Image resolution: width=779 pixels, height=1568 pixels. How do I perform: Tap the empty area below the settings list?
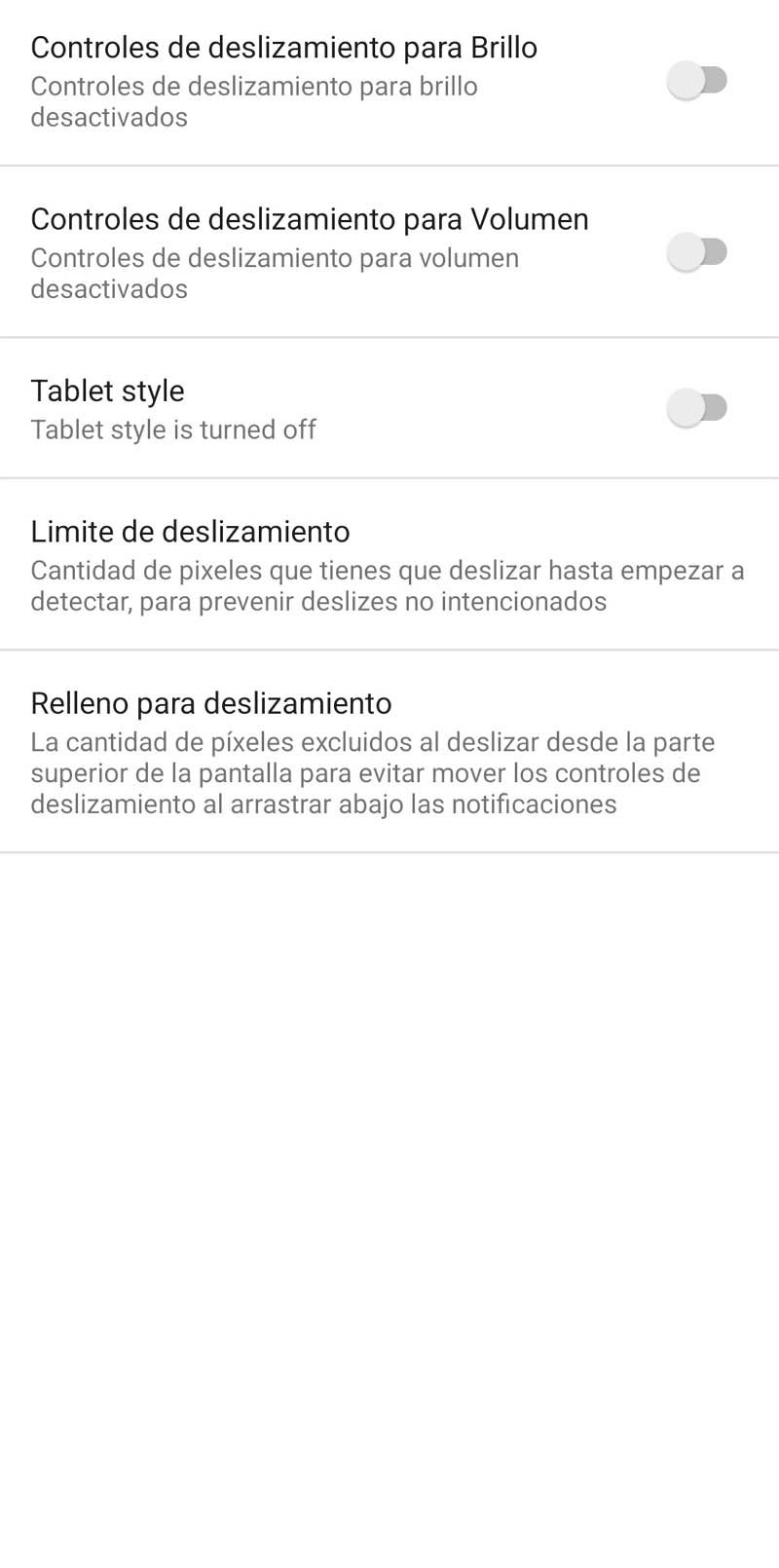coord(389,1169)
